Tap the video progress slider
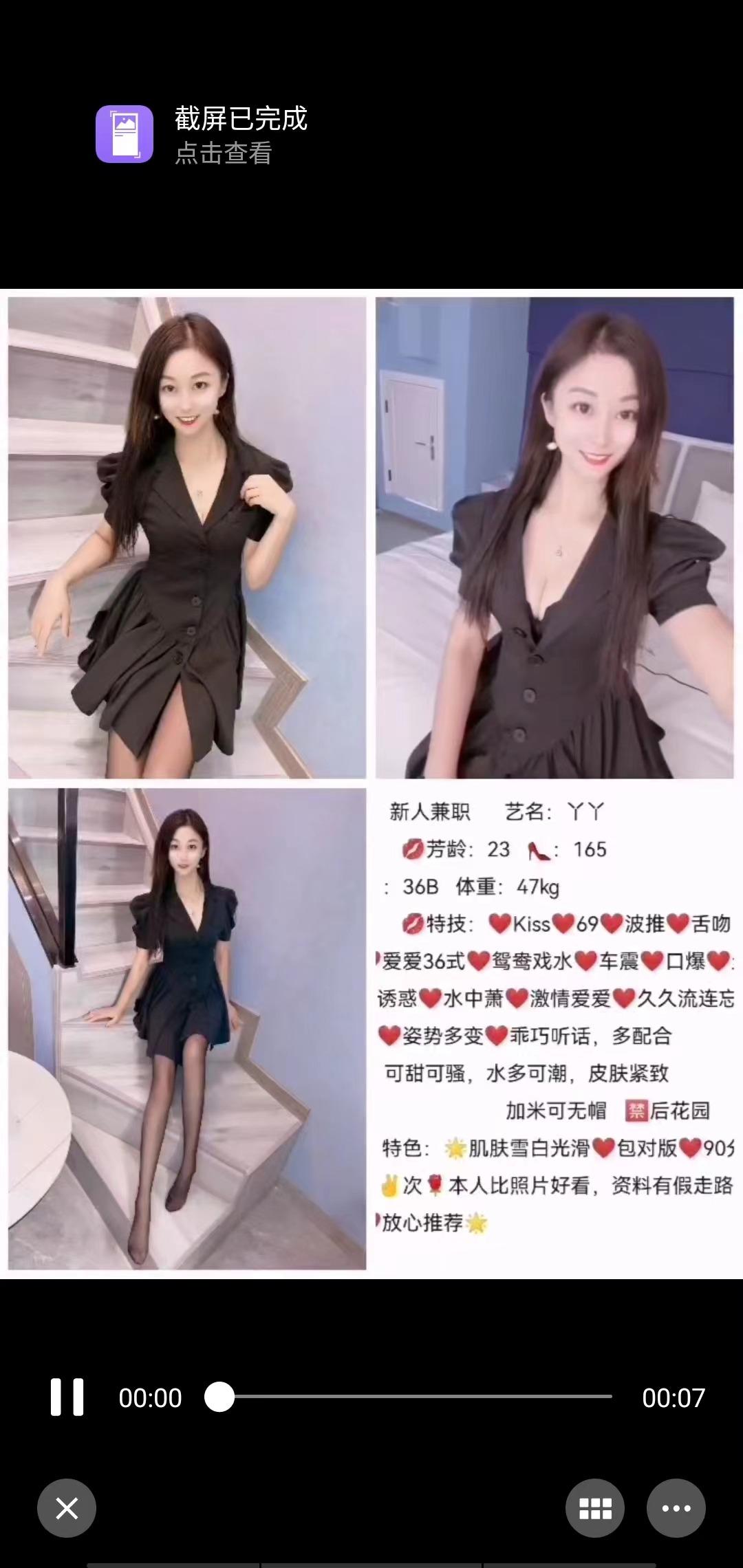The height and width of the screenshot is (1568, 743). [409, 1397]
